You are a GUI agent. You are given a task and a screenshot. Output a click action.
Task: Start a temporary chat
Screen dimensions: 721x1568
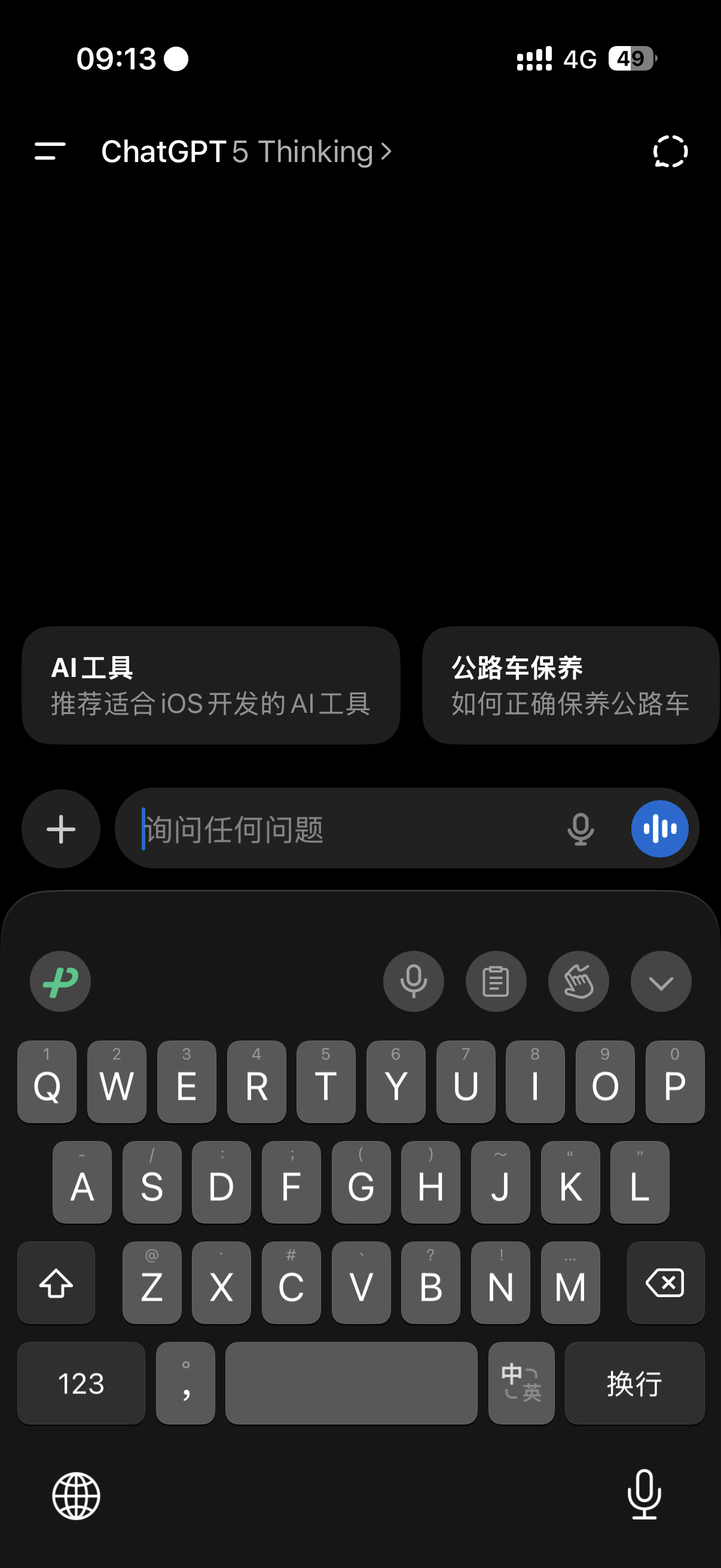point(670,151)
